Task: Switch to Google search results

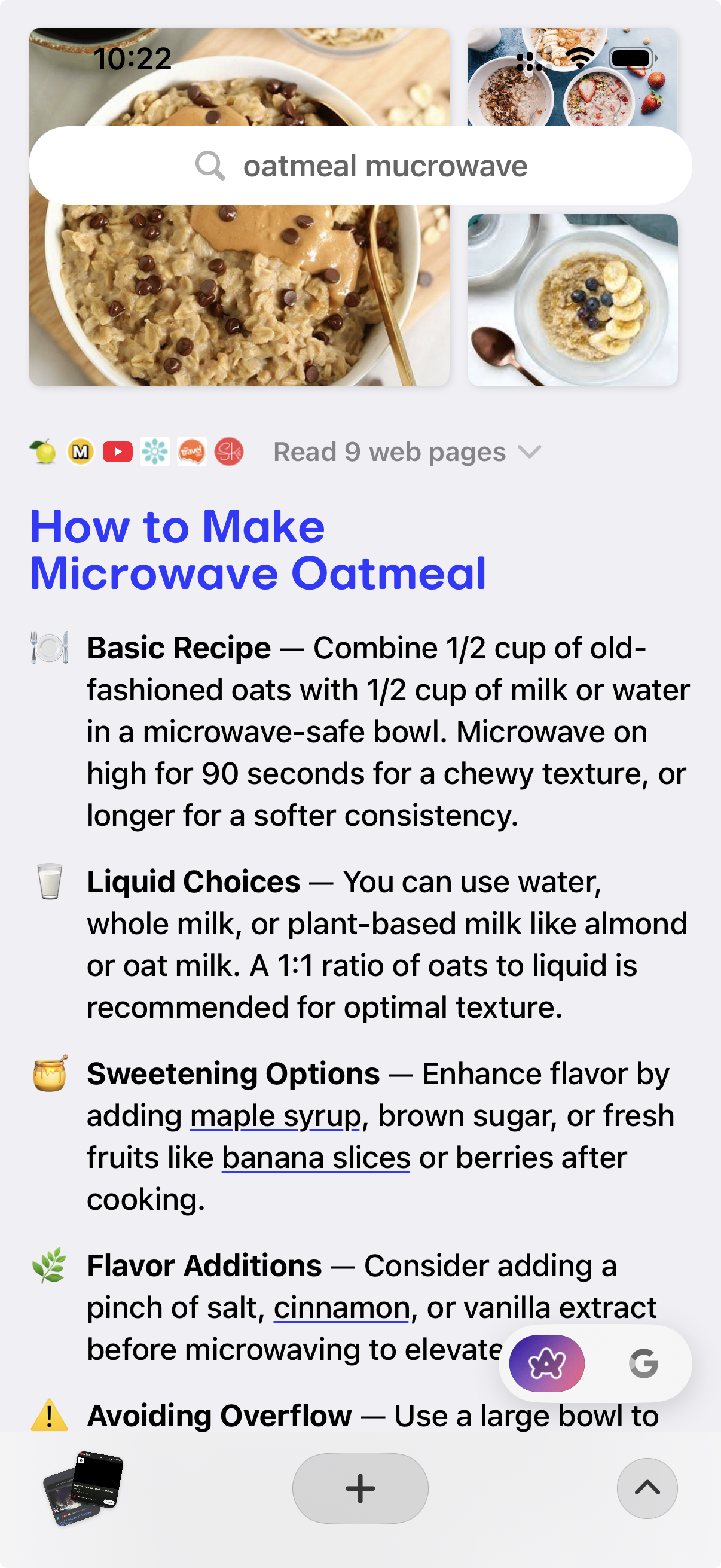Action: [643, 1363]
